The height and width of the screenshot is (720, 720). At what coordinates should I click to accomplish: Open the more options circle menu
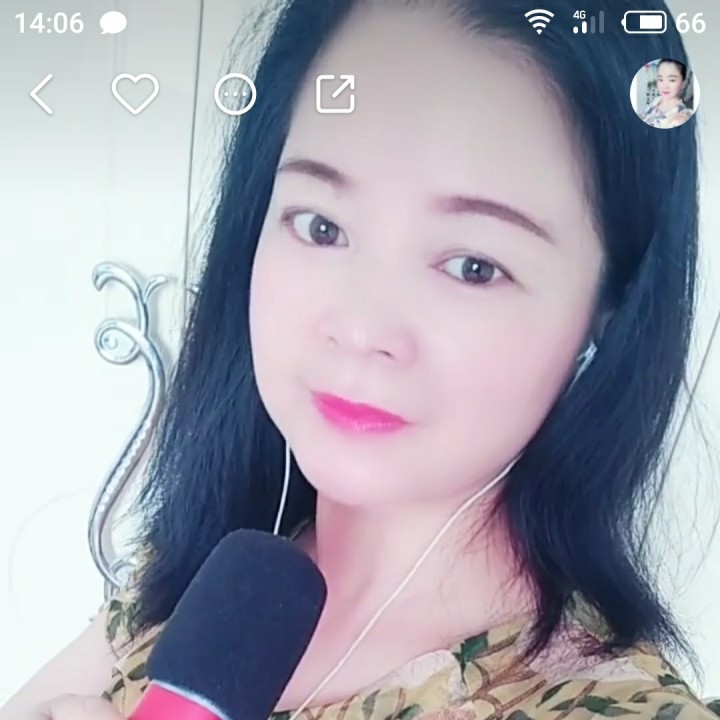tap(235, 94)
